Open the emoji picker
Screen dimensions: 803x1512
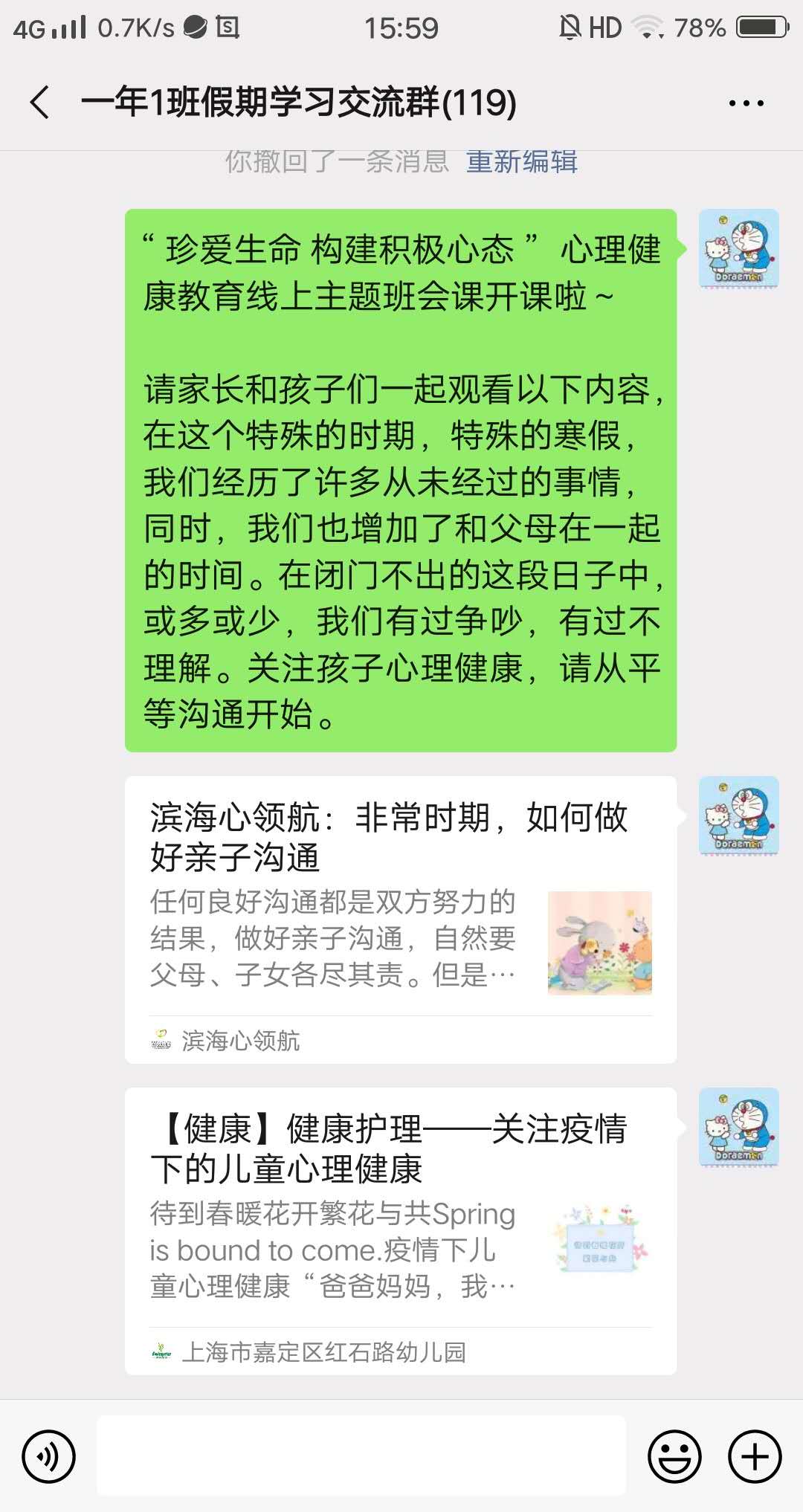pos(674,1456)
